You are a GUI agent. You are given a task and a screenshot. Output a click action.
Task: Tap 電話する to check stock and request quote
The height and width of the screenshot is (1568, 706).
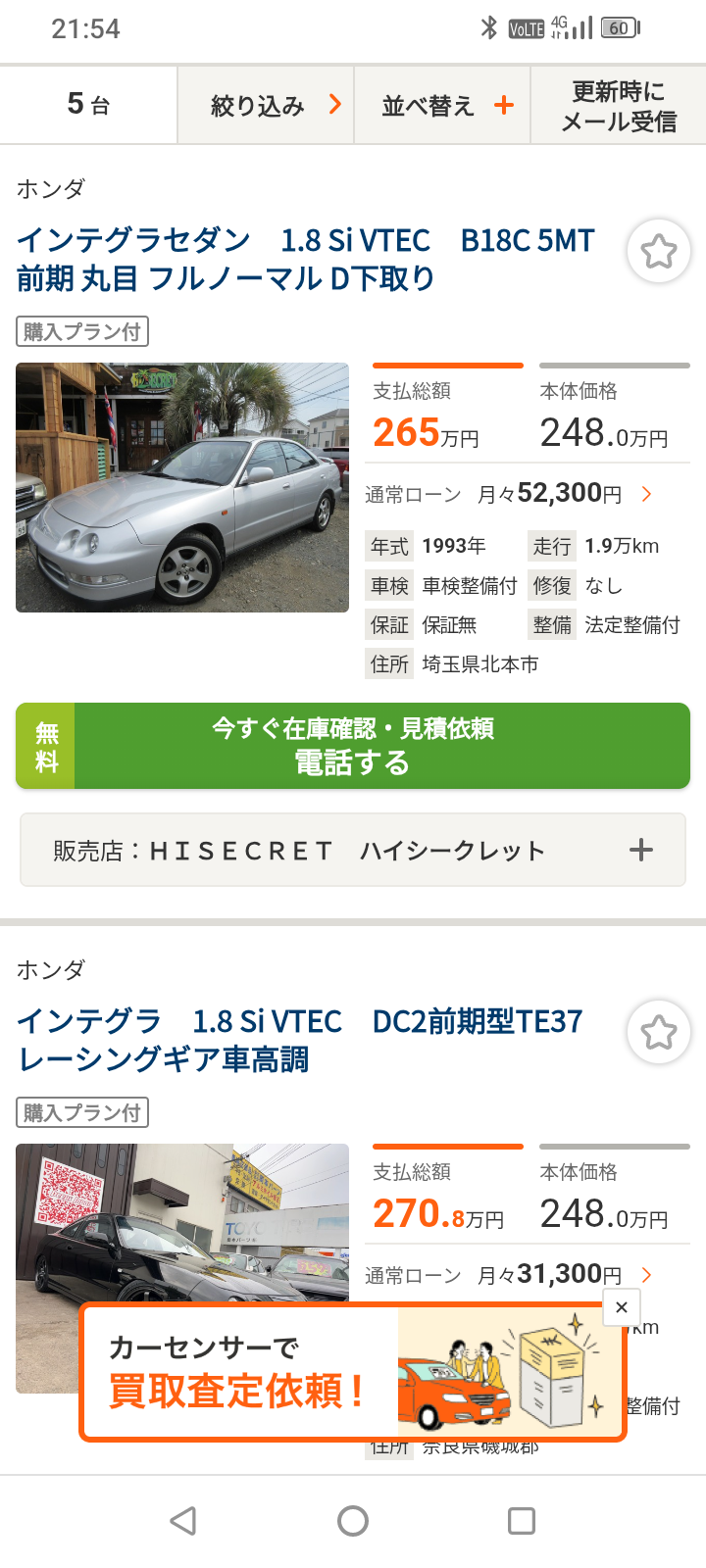tap(353, 746)
